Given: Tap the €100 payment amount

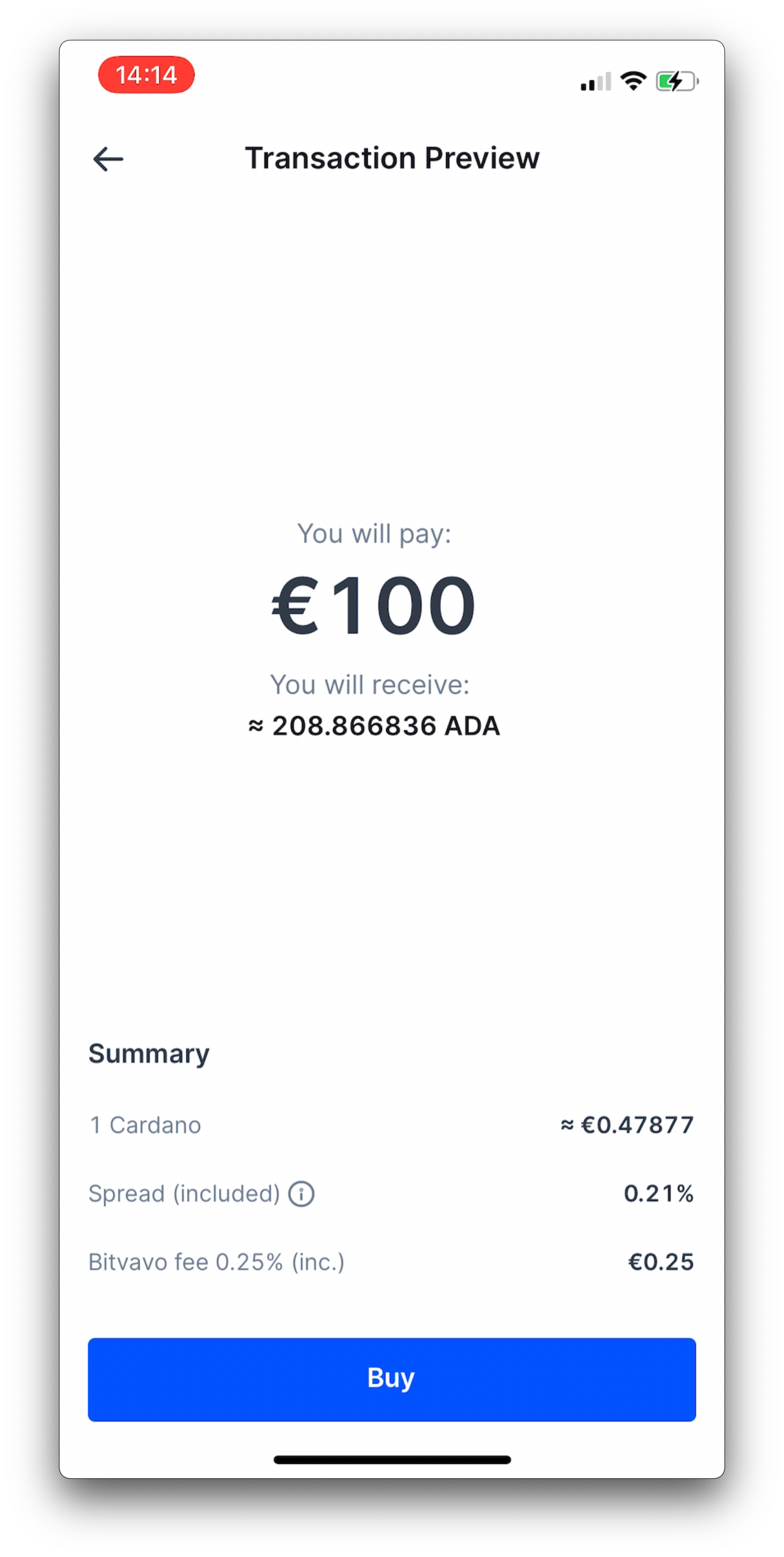Looking at the screenshot, I should coord(371,603).
